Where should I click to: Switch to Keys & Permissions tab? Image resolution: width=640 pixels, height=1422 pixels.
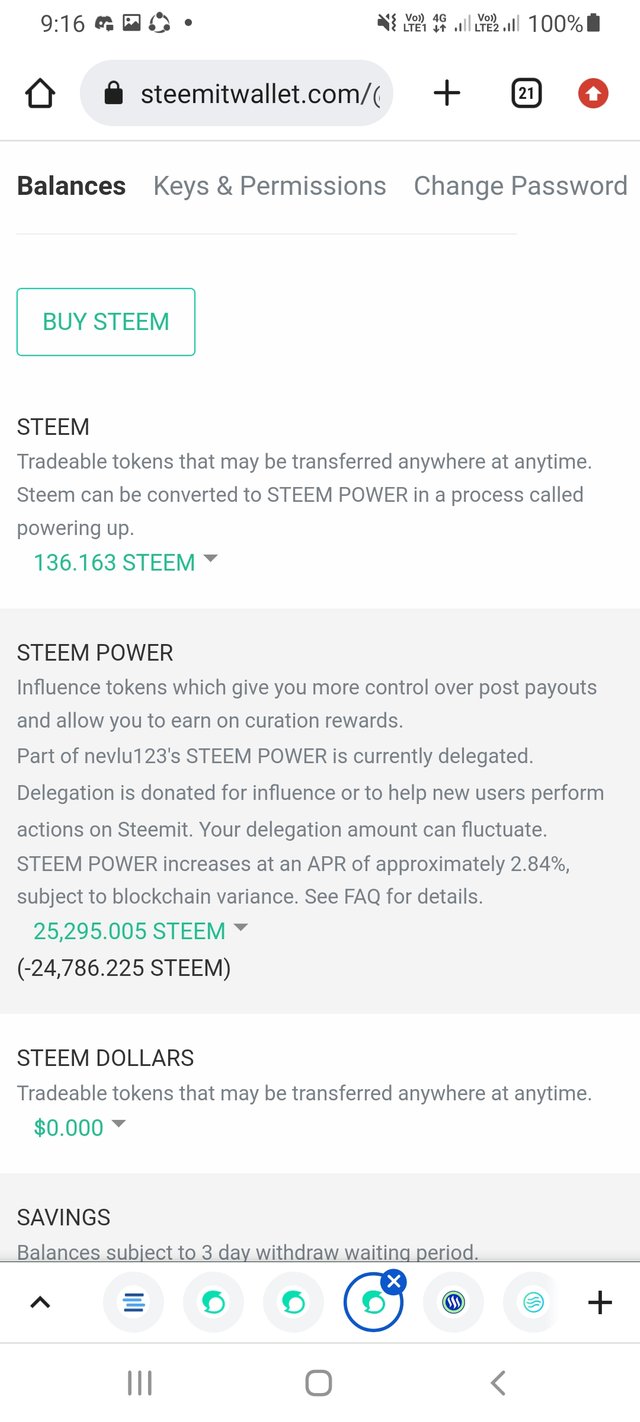(269, 186)
